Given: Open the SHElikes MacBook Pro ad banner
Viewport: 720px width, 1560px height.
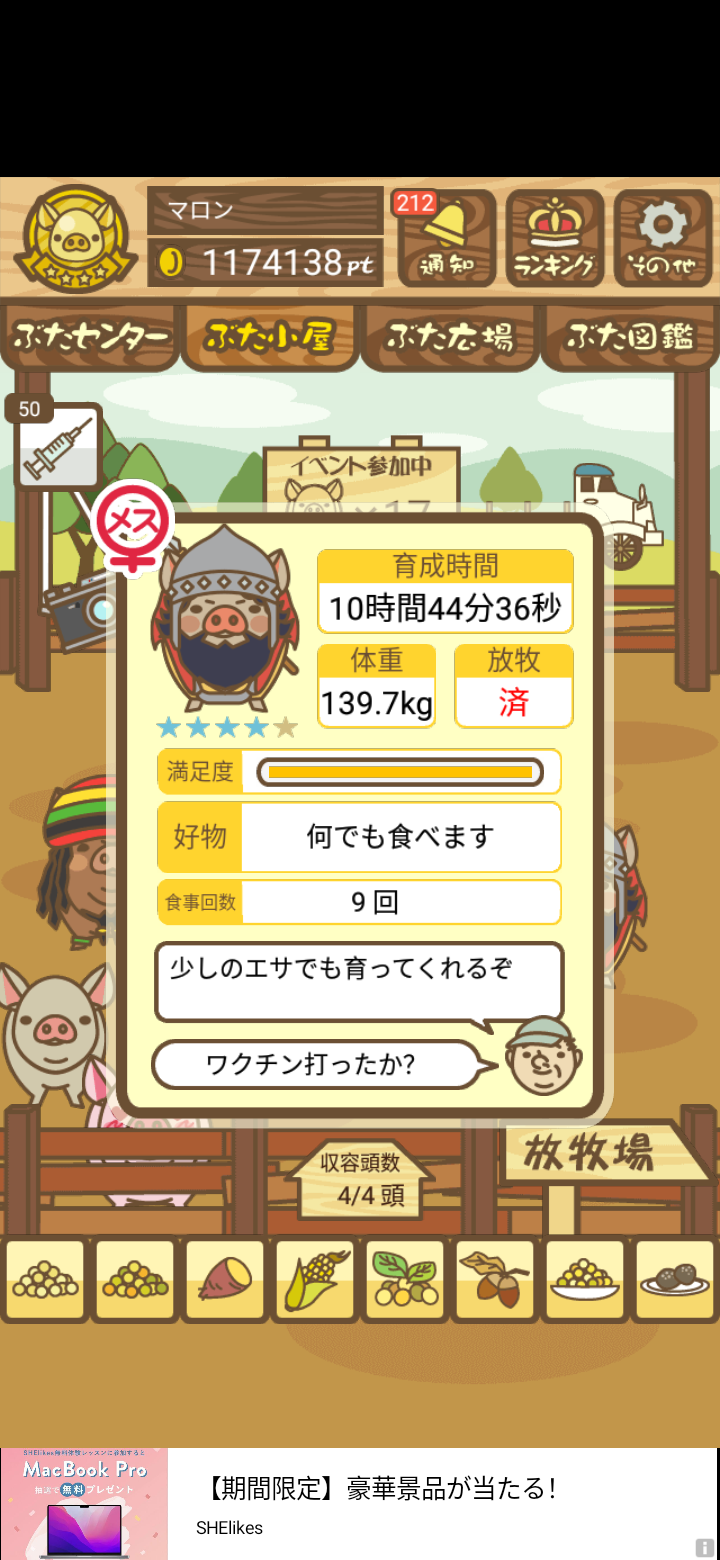Looking at the screenshot, I should (x=360, y=1504).
